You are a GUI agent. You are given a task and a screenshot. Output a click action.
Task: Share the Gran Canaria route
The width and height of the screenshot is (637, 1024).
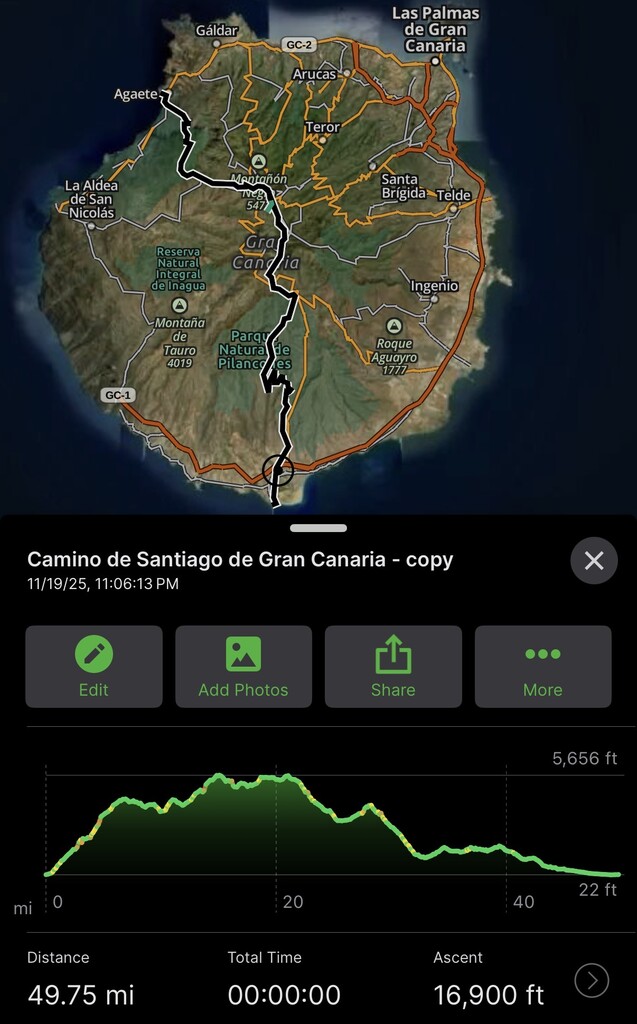pyautogui.click(x=393, y=667)
